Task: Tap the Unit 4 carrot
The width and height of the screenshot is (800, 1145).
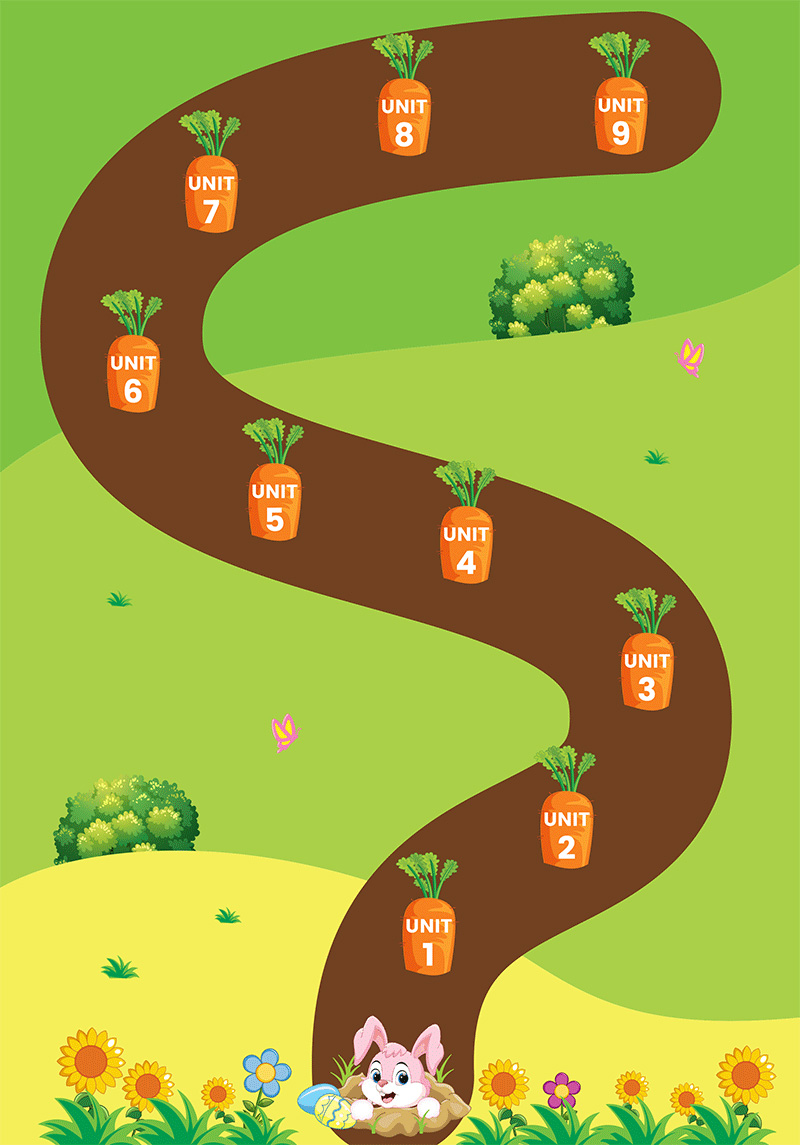Action: (x=466, y=545)
